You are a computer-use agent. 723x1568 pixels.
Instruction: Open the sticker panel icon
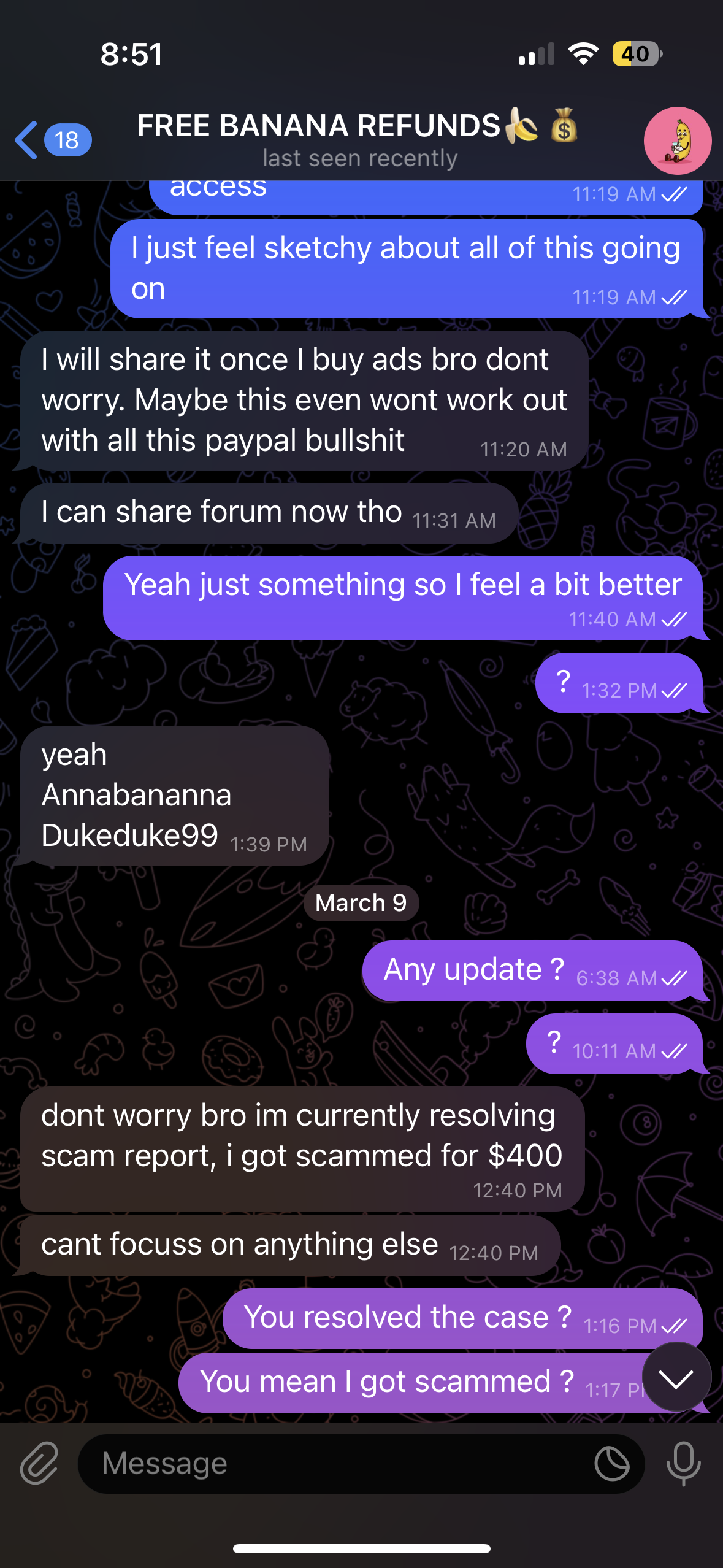[611, 1464]
